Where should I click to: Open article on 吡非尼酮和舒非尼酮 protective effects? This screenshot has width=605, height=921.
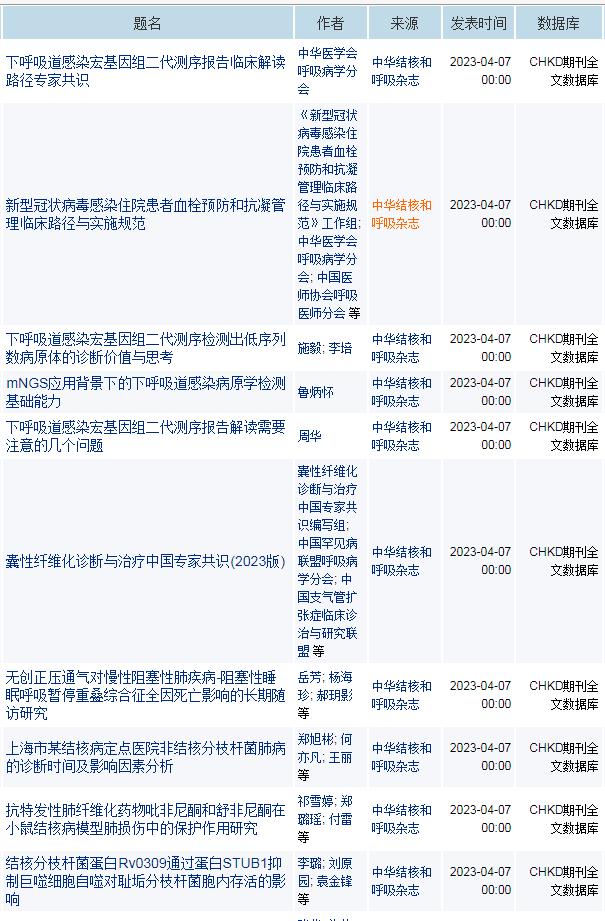tap(145, 819)
